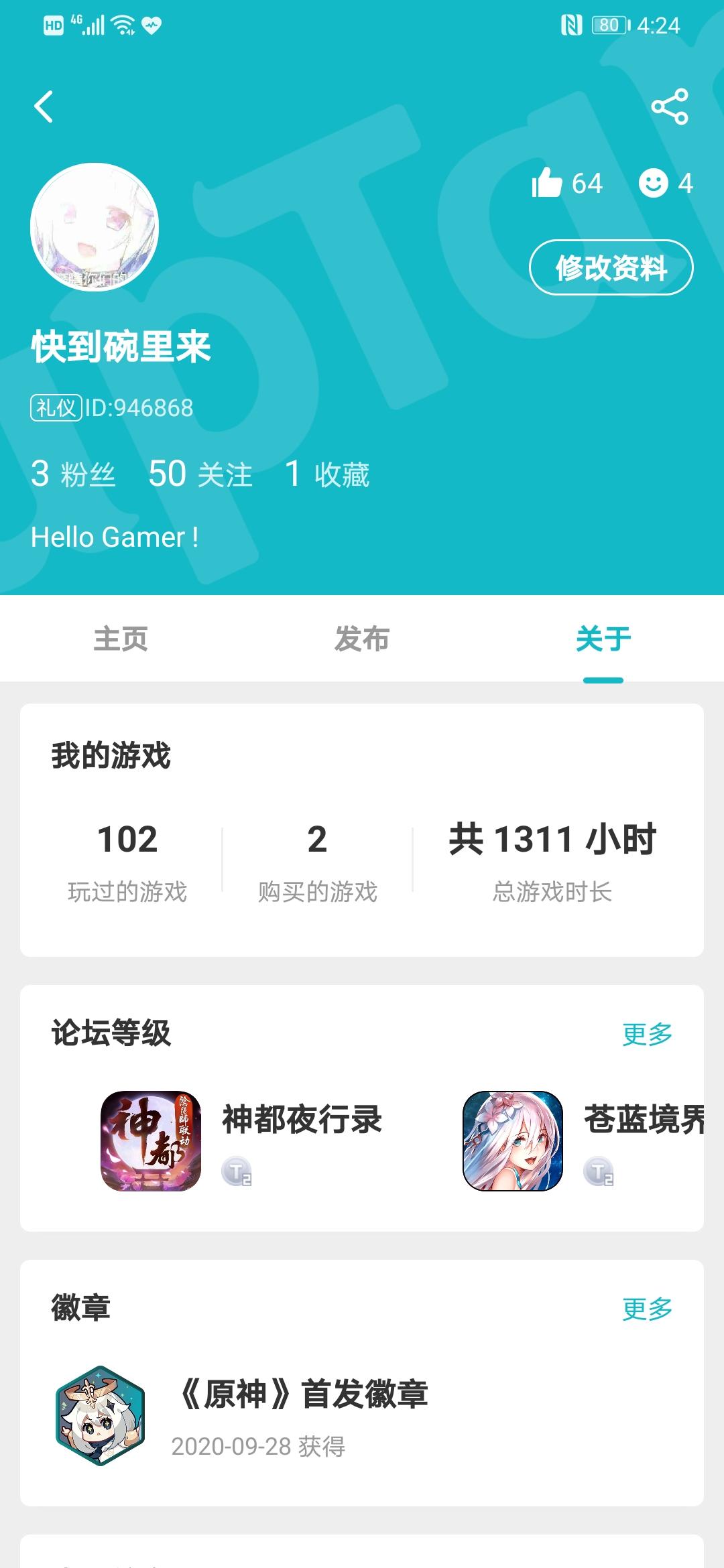724x1568 pixels.
Task: Expand 更多 in the 徽章 section
Action: (x=646, y=1308)
